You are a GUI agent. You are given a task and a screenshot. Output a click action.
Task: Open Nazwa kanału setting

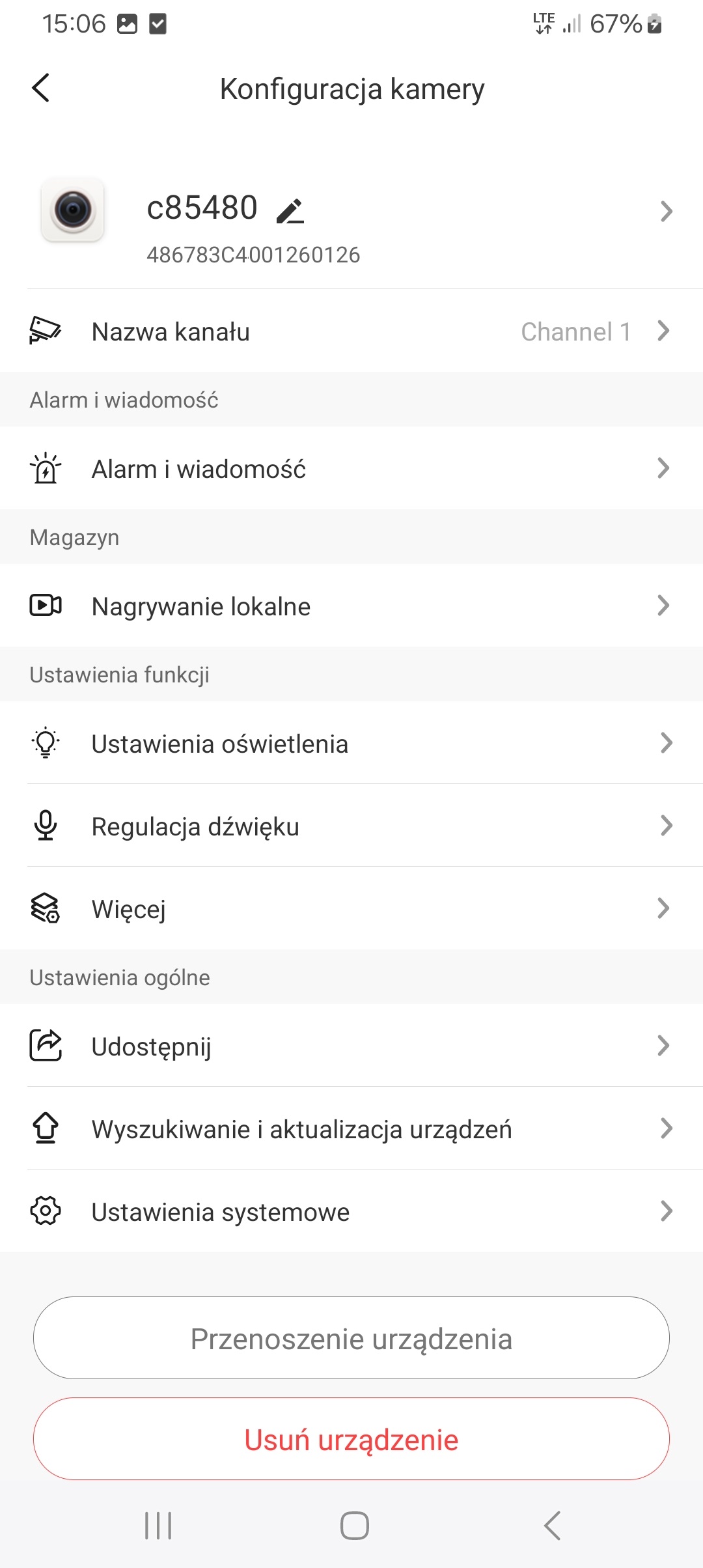click(351, 331)
